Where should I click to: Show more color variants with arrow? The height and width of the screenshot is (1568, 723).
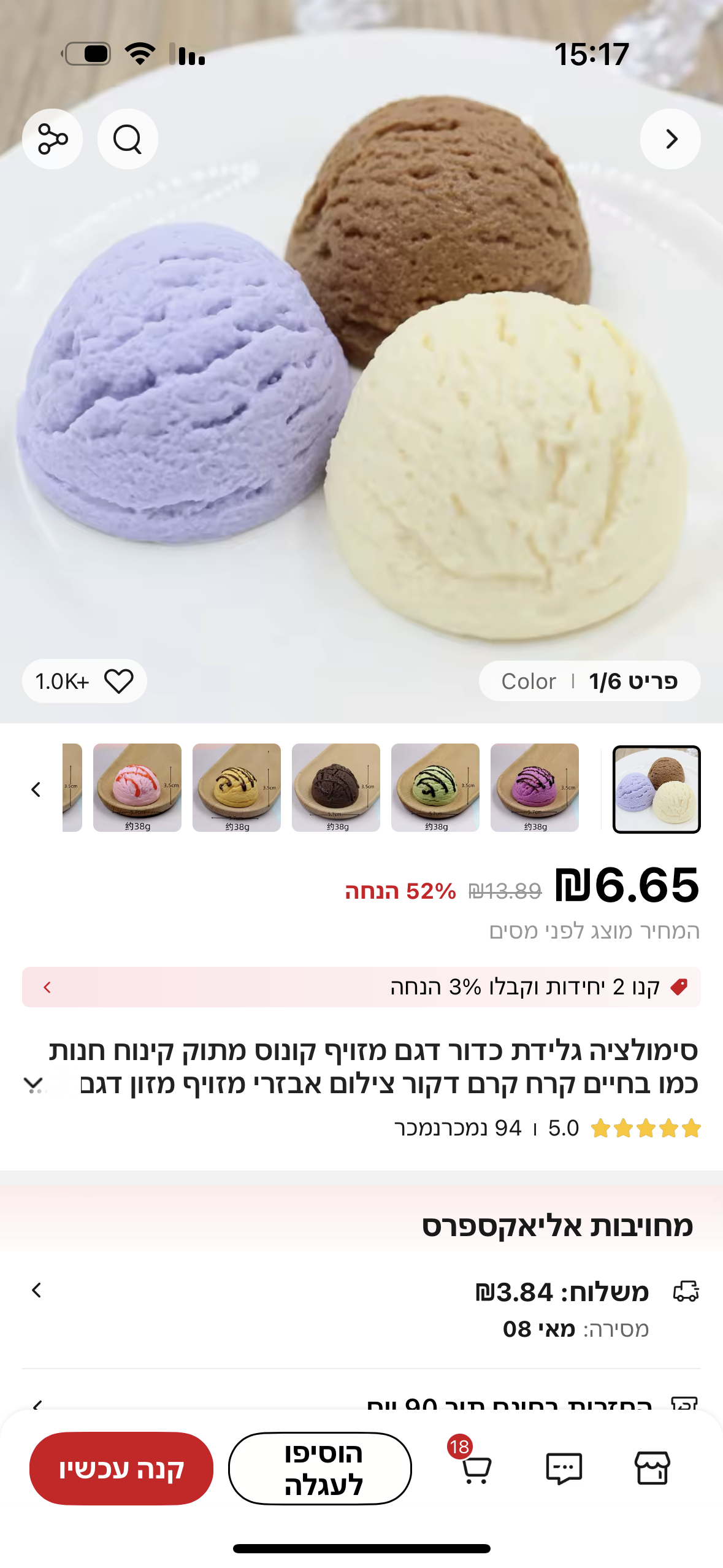[x=36, y=790]
